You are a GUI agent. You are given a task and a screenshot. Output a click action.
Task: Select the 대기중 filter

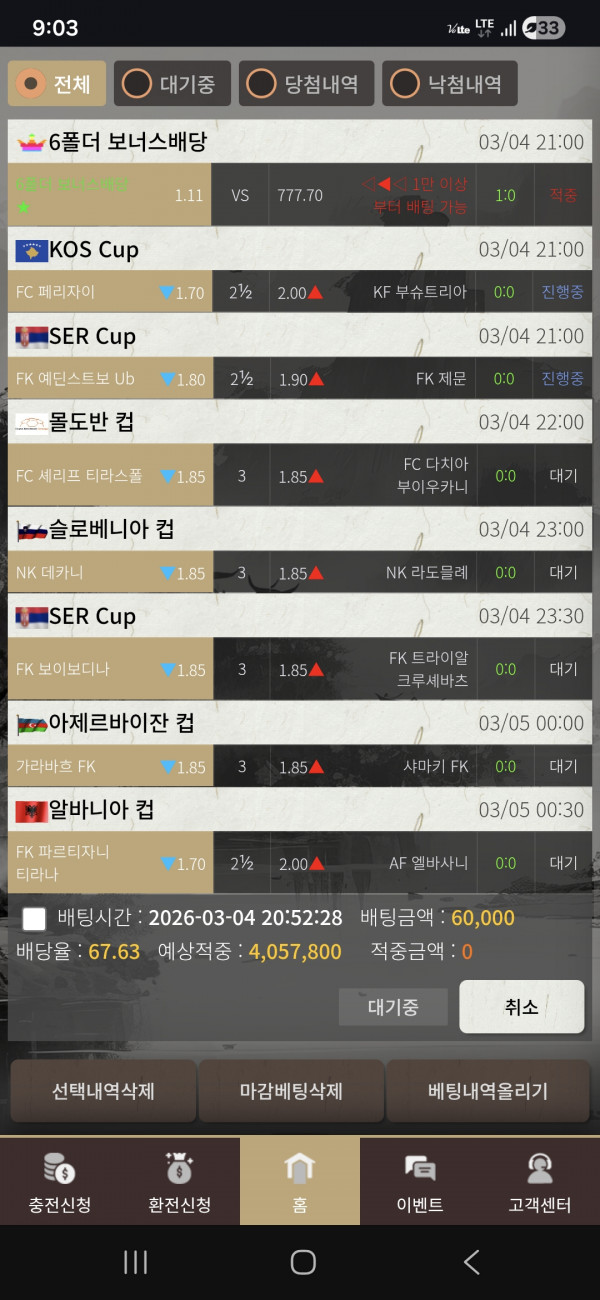coord(172,84)
